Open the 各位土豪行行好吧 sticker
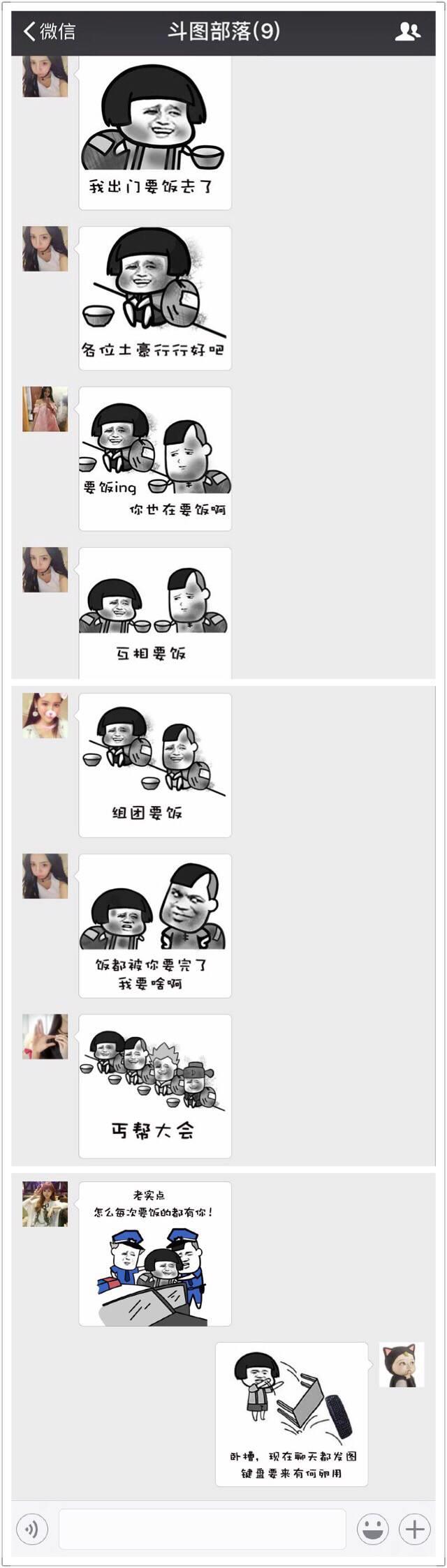Image resolution: width=447 pixels, height=1568 pixels. (155, 298)
